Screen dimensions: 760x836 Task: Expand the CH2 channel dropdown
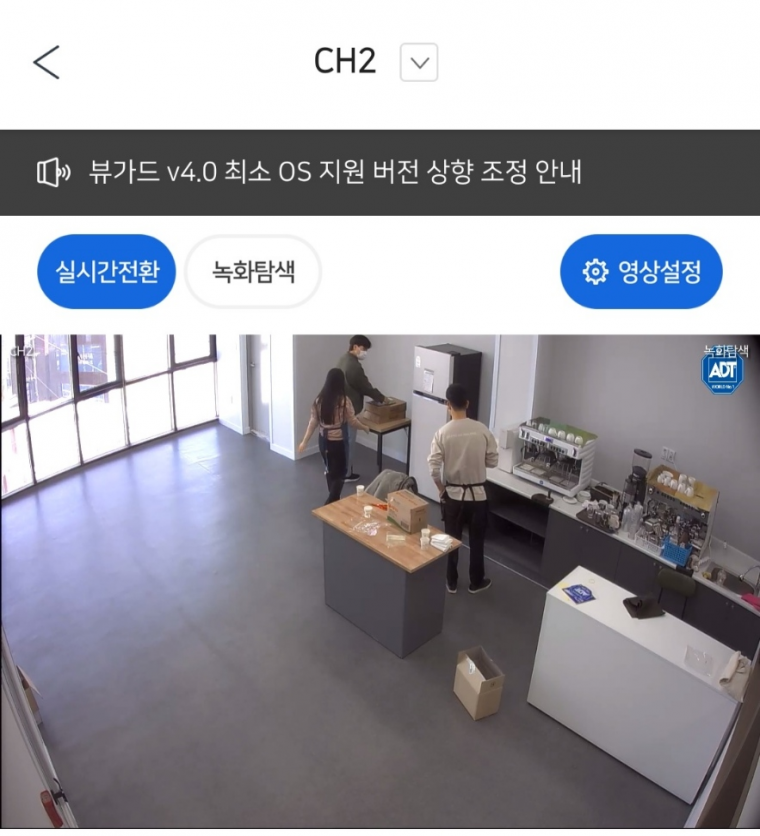click(x=418, y=63)
